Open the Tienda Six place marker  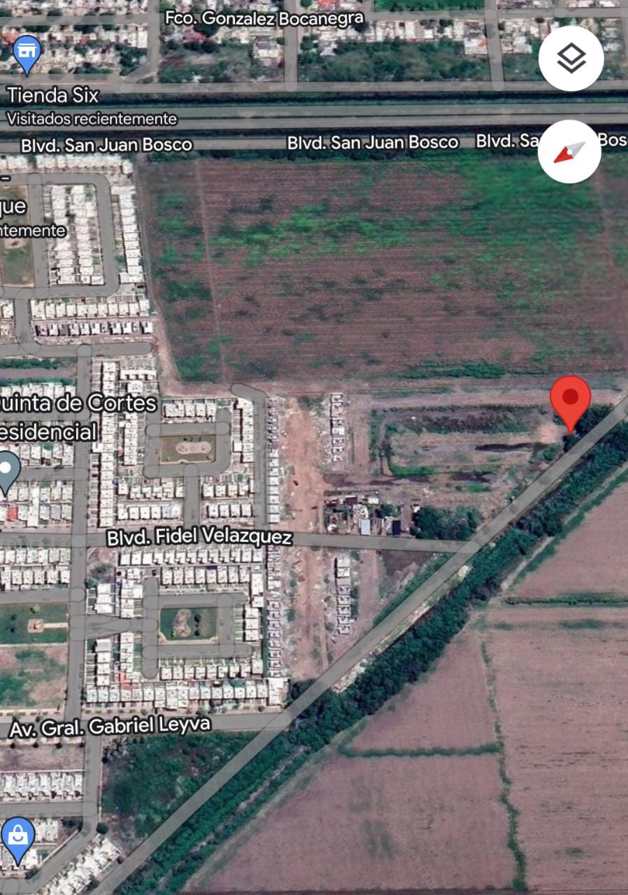[27, 52]
